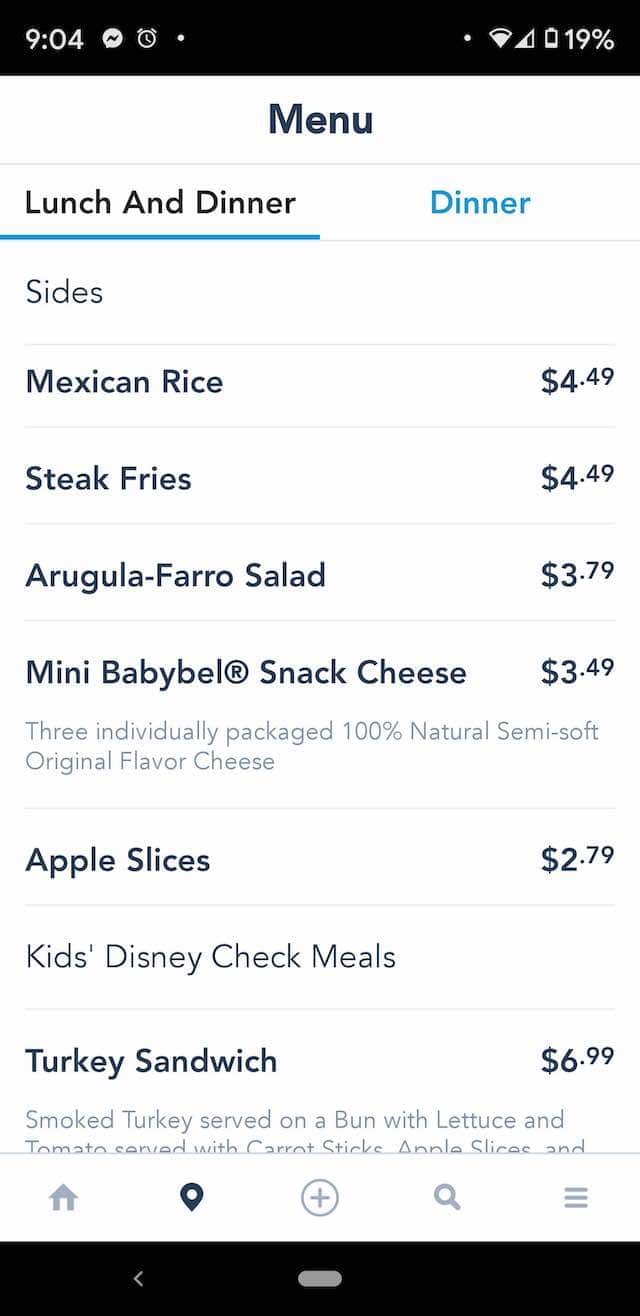The image size is (640, 1316).
Task: Open the Arugula-Farro Salad item
Action: pyautogui.click(x=320, y=574)
